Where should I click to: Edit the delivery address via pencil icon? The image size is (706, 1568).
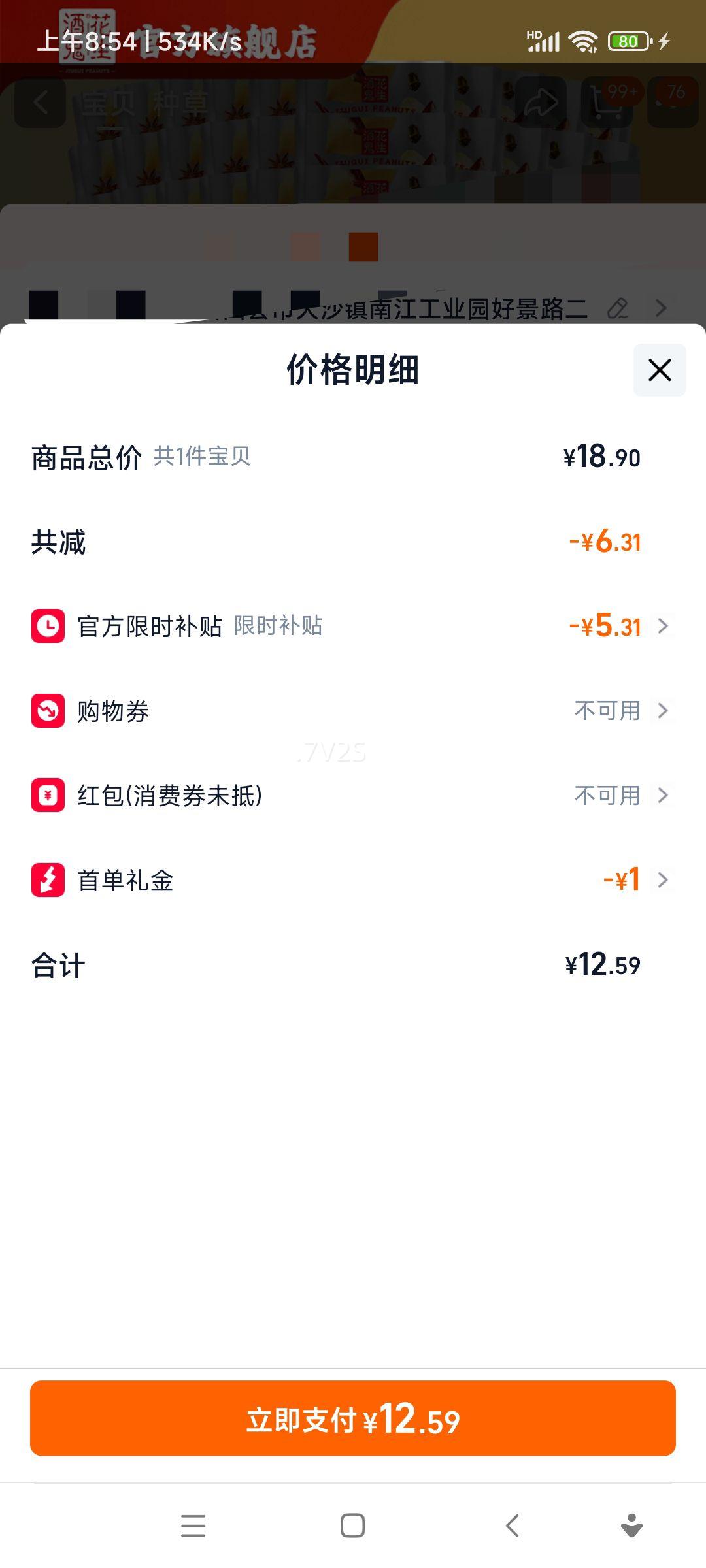617,307
